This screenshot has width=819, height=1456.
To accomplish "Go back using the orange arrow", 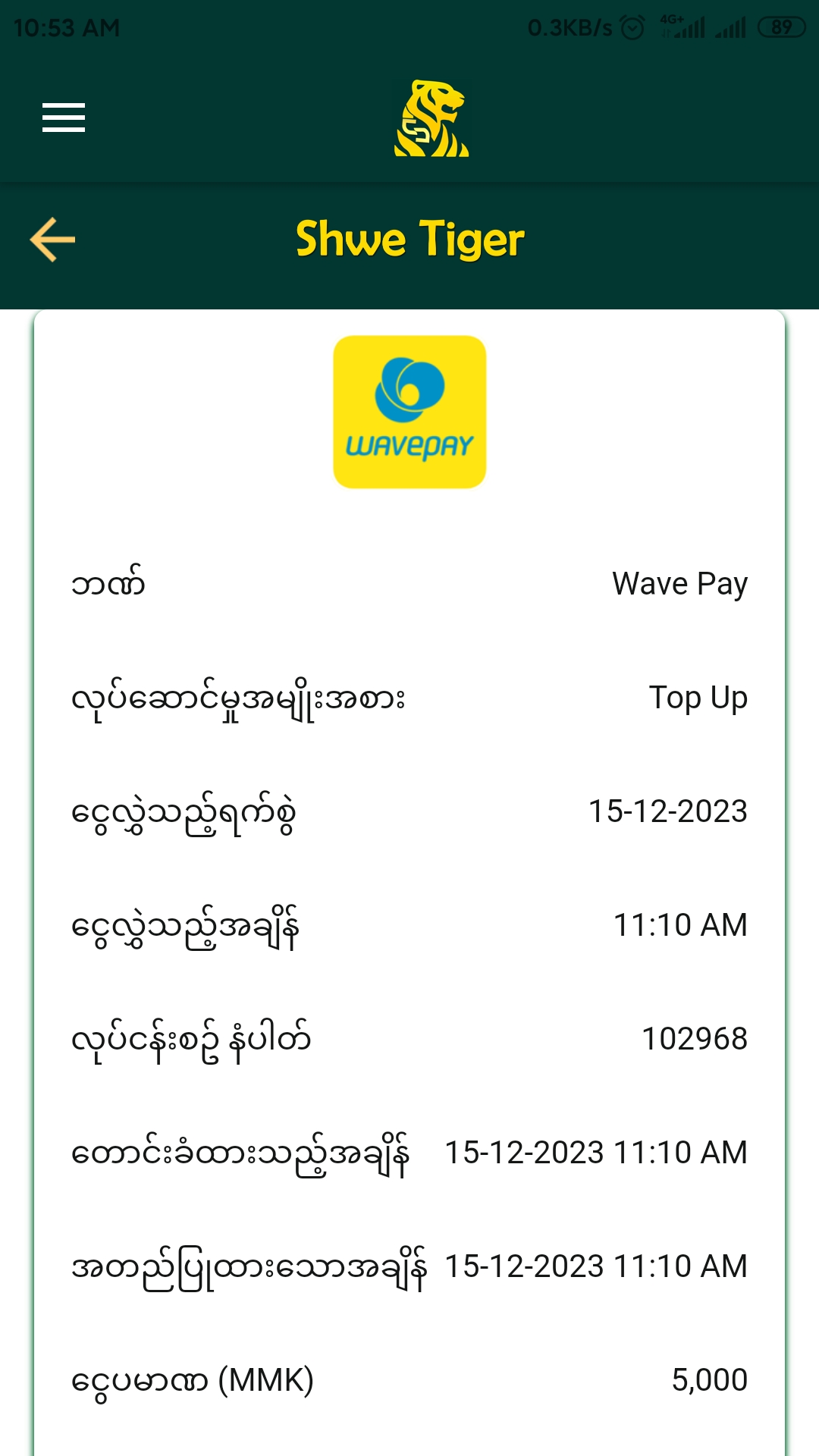I will [52, 240].
